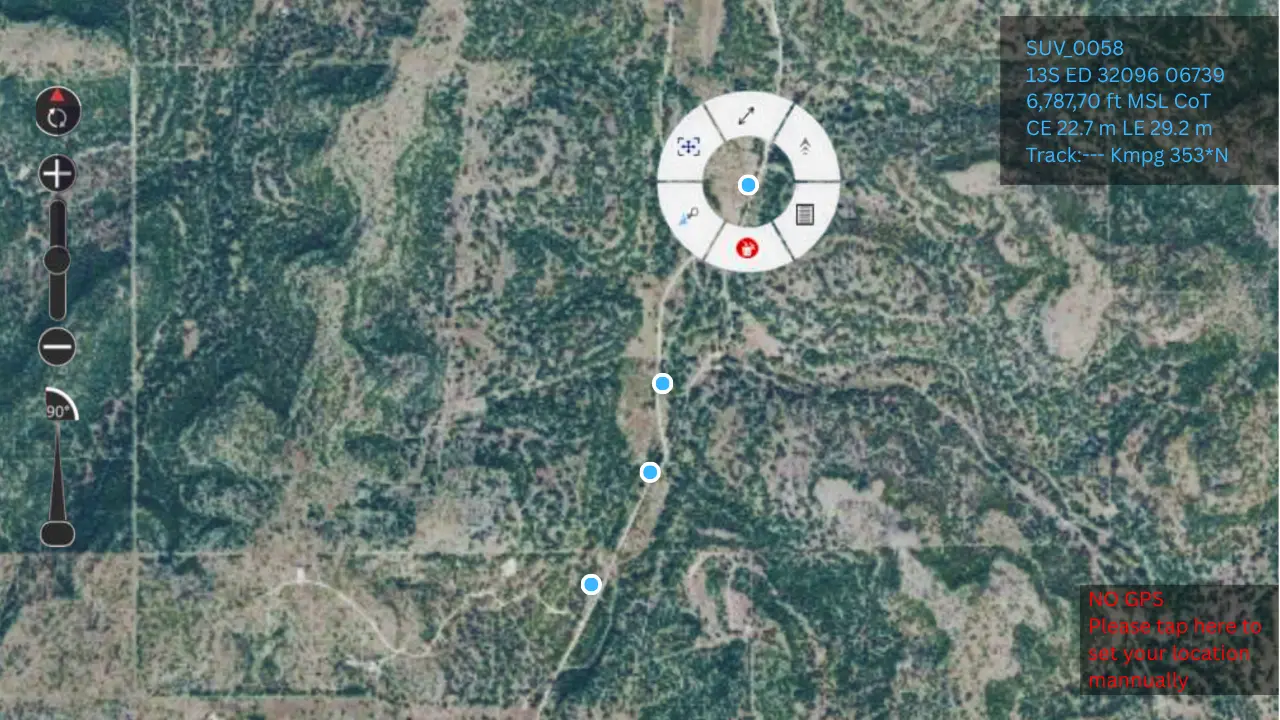This screenshot has height=720, width=1280.
Task: Zoom out with the minus button
Action: point(57,347)
